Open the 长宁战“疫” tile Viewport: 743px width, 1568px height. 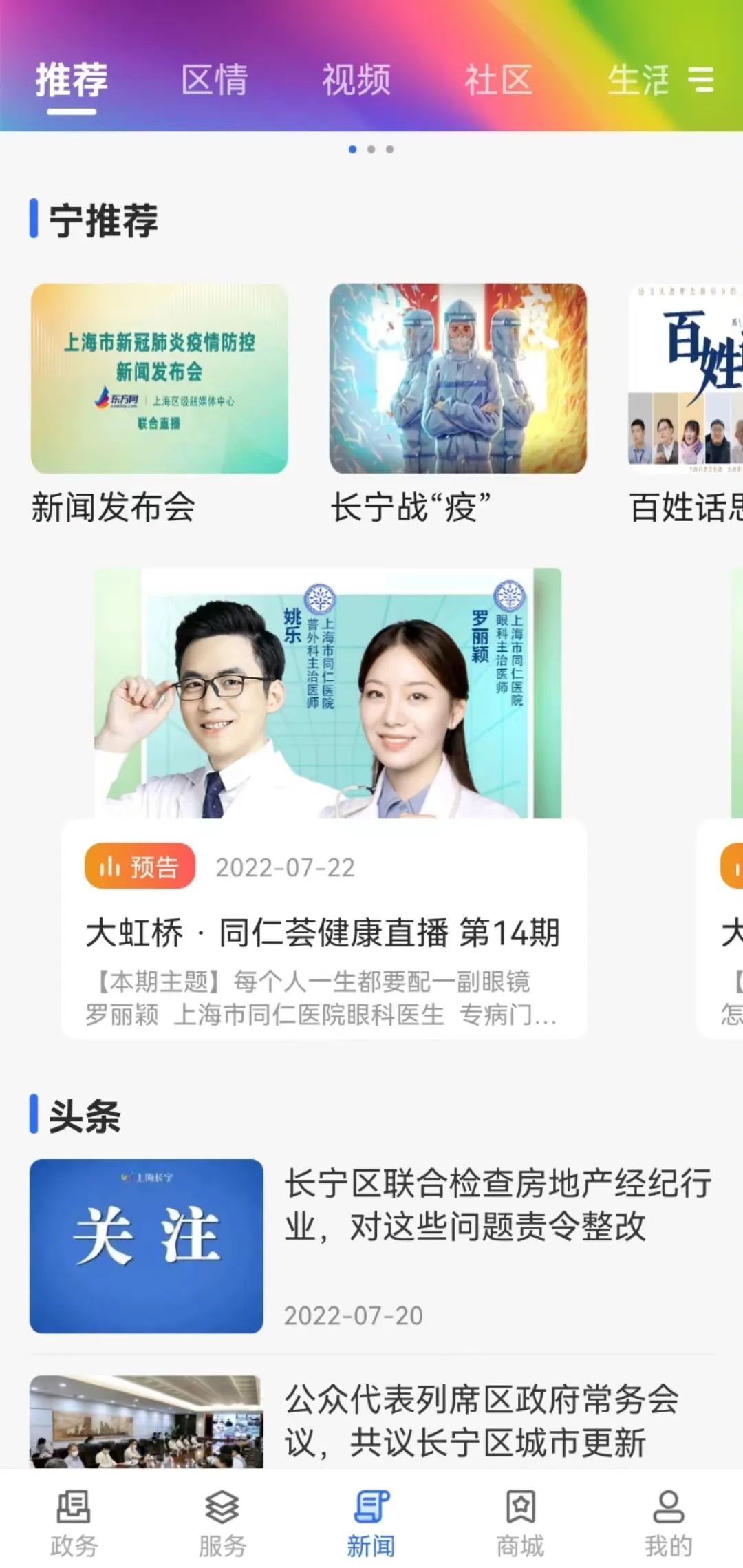pos(457,379)
